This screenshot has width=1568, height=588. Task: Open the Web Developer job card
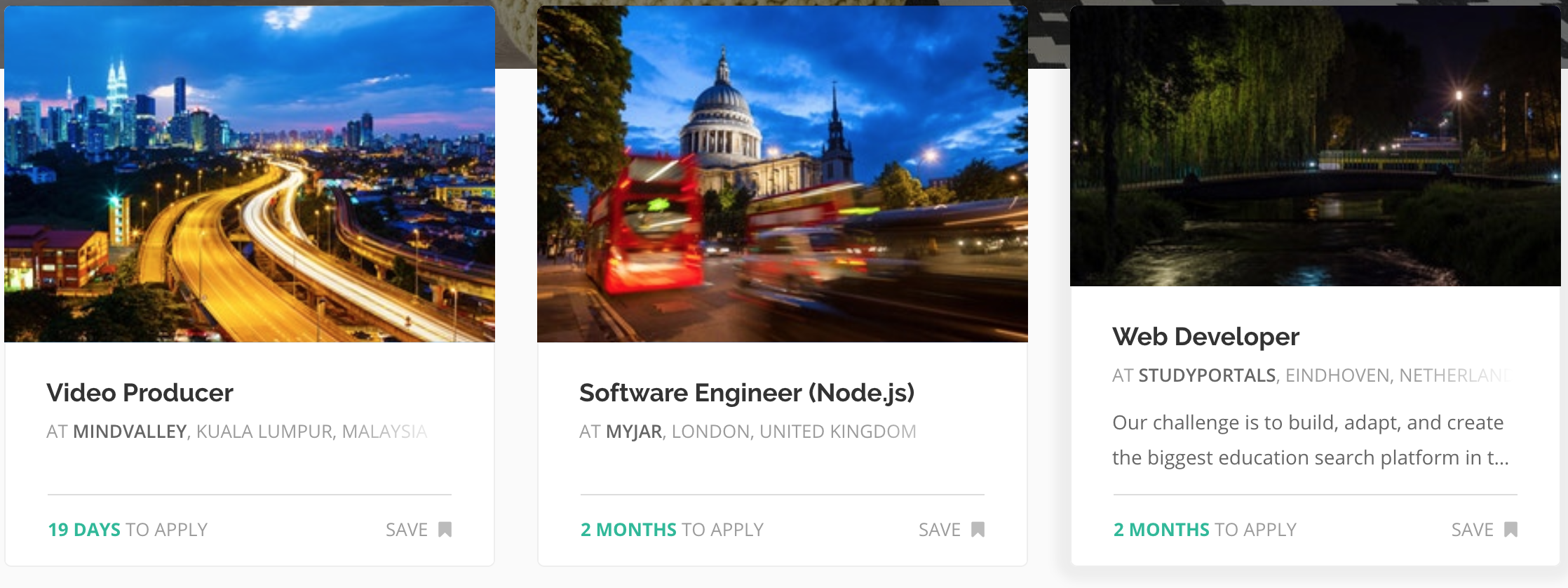(x=1205, y=337)
